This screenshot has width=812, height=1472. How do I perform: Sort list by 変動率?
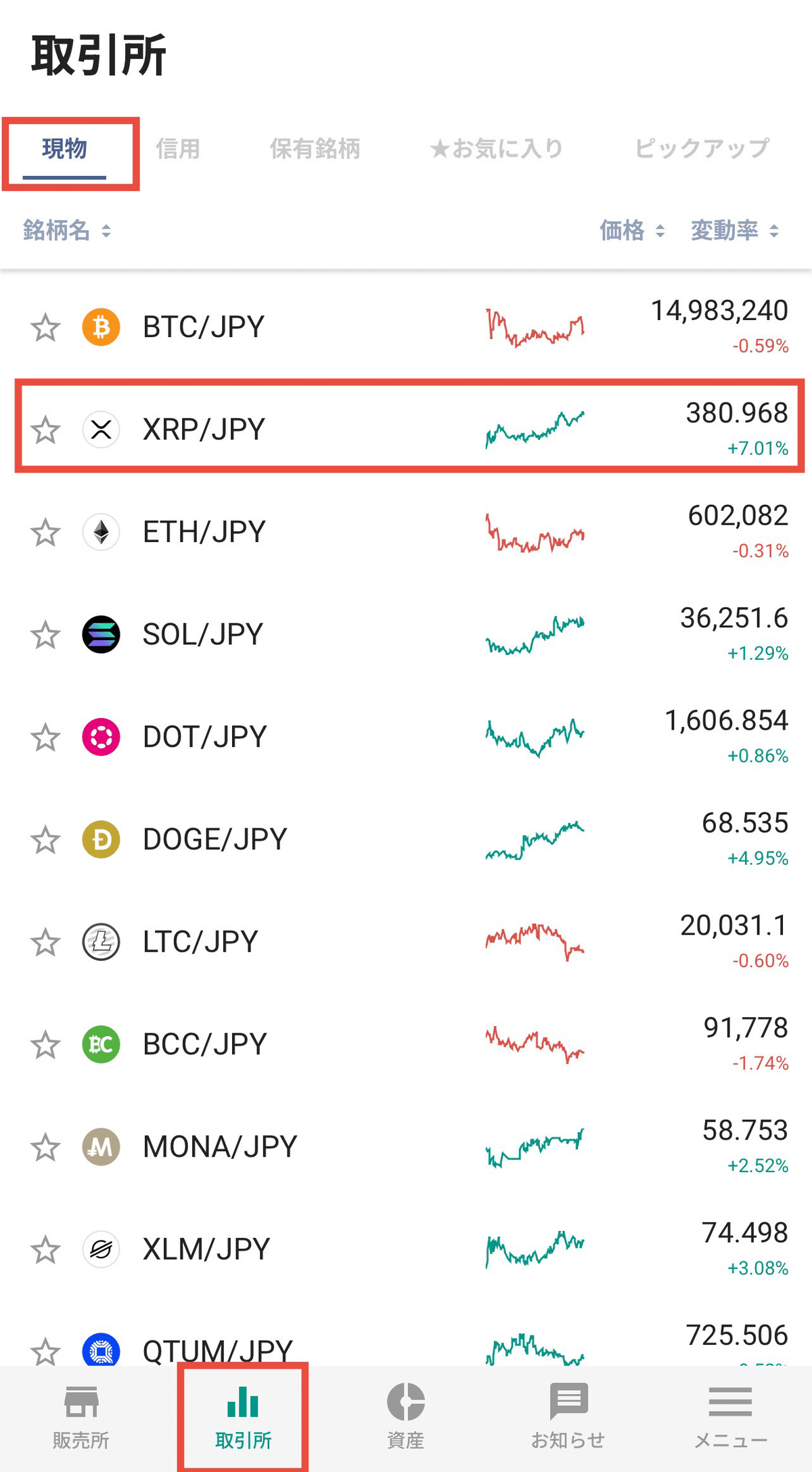tap(734, 231)
